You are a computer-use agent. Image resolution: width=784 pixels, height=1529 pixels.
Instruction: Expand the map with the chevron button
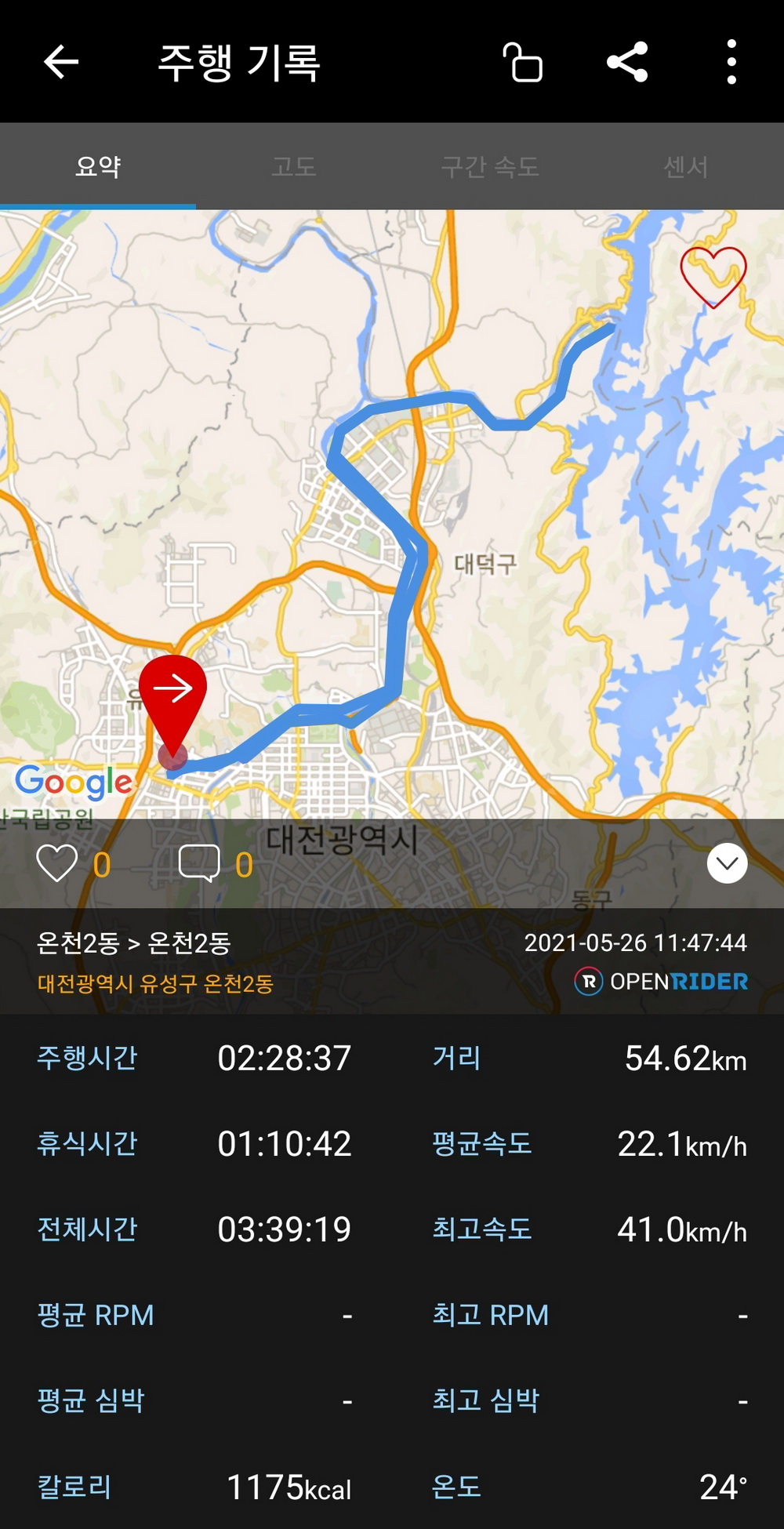click(x=727, y=863)
